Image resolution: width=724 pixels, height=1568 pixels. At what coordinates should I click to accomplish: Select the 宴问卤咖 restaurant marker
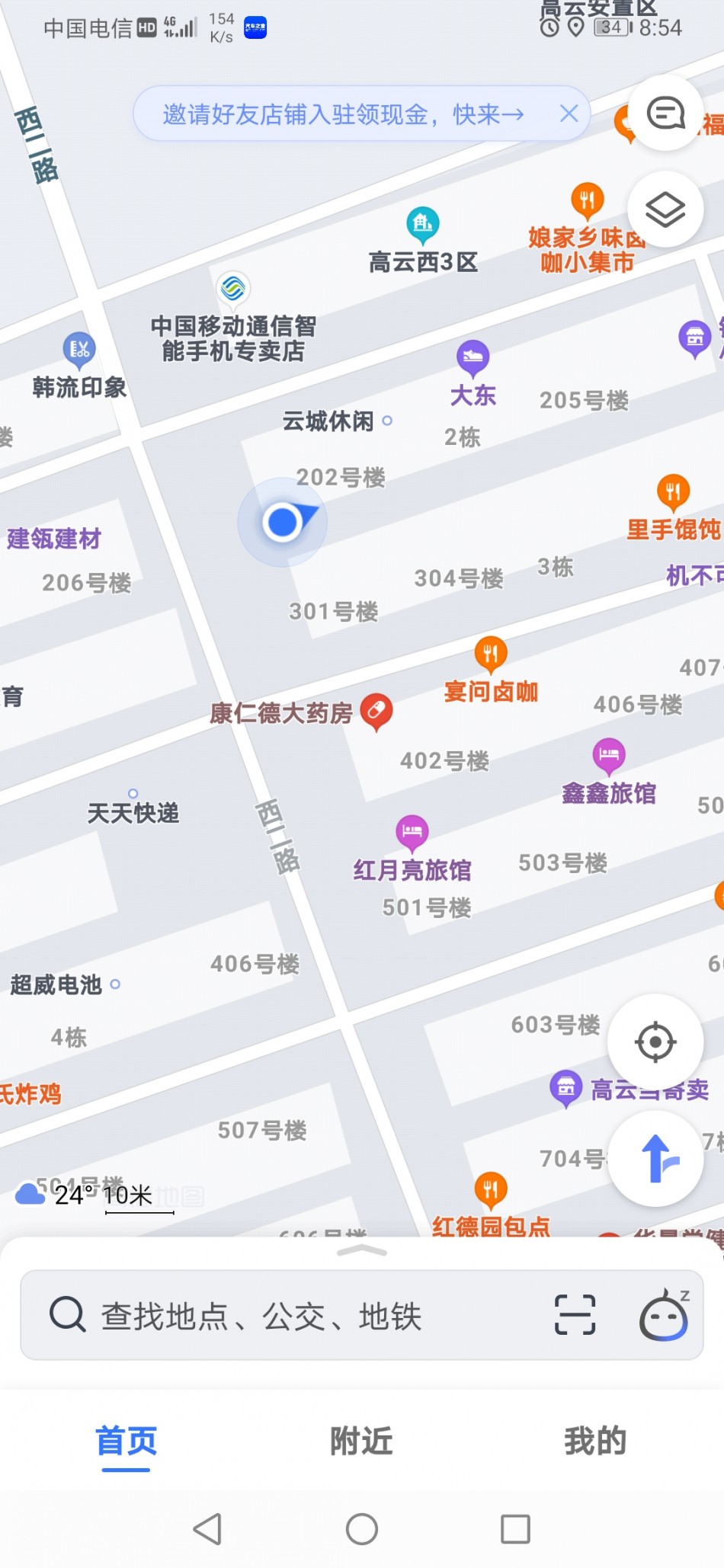coord(491,653)
